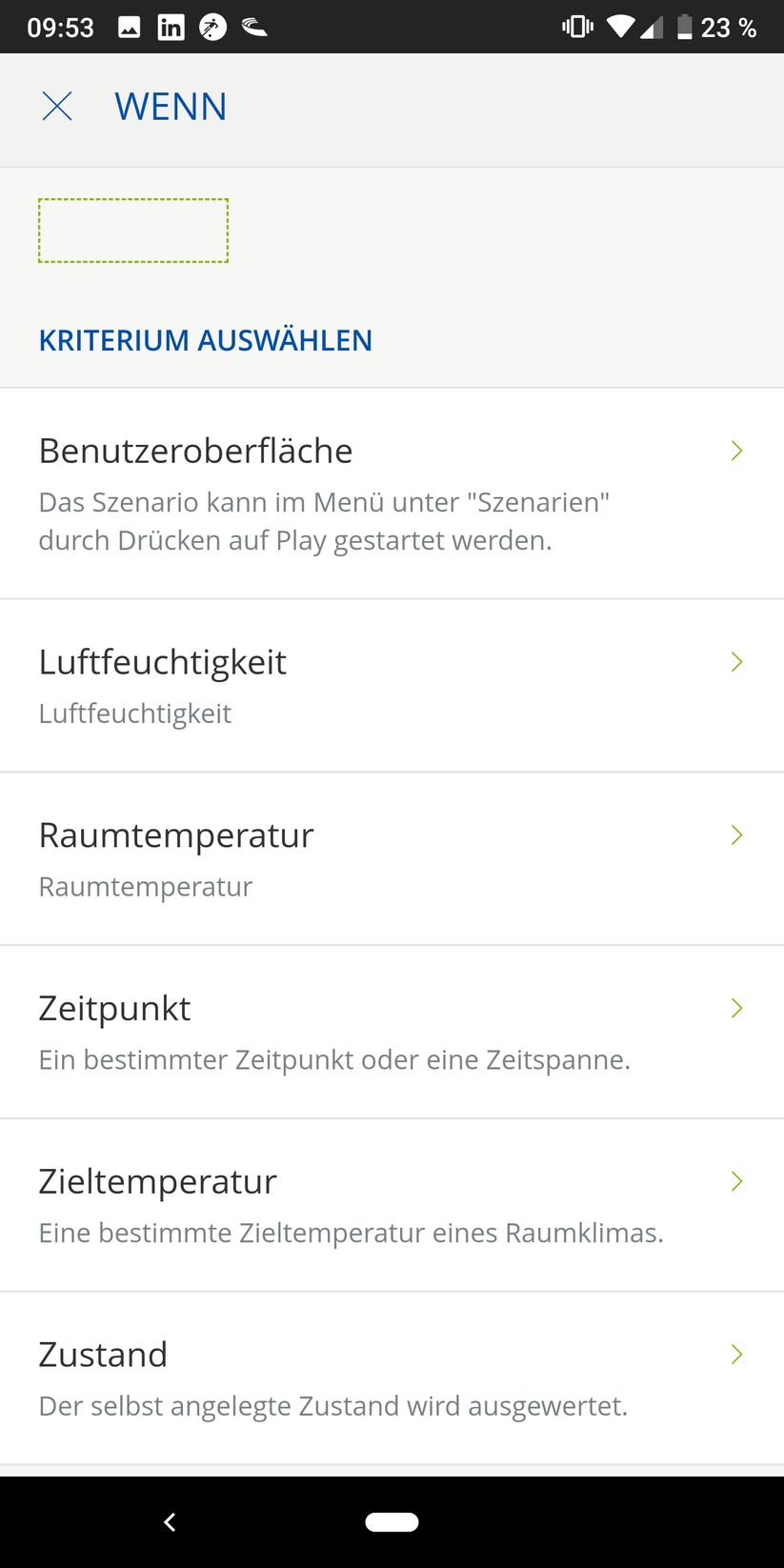Pick the Zustand criterion
Viewport: 784px width, 1568px height.
pos(392,1378)
